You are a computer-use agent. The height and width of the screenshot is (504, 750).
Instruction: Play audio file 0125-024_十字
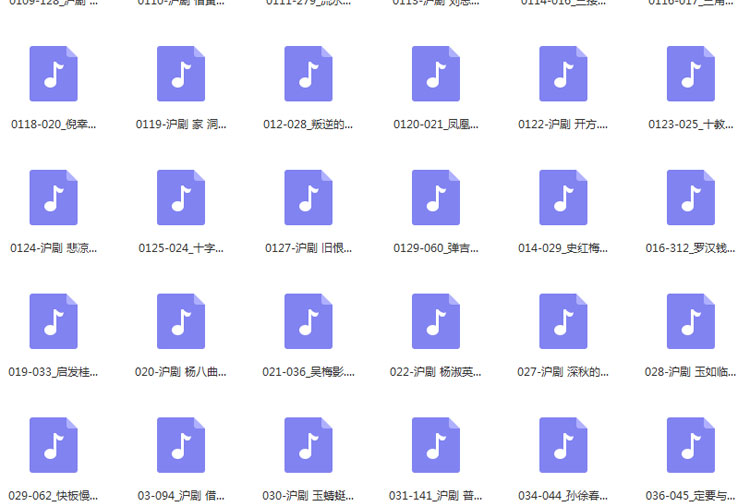point(181,198)
